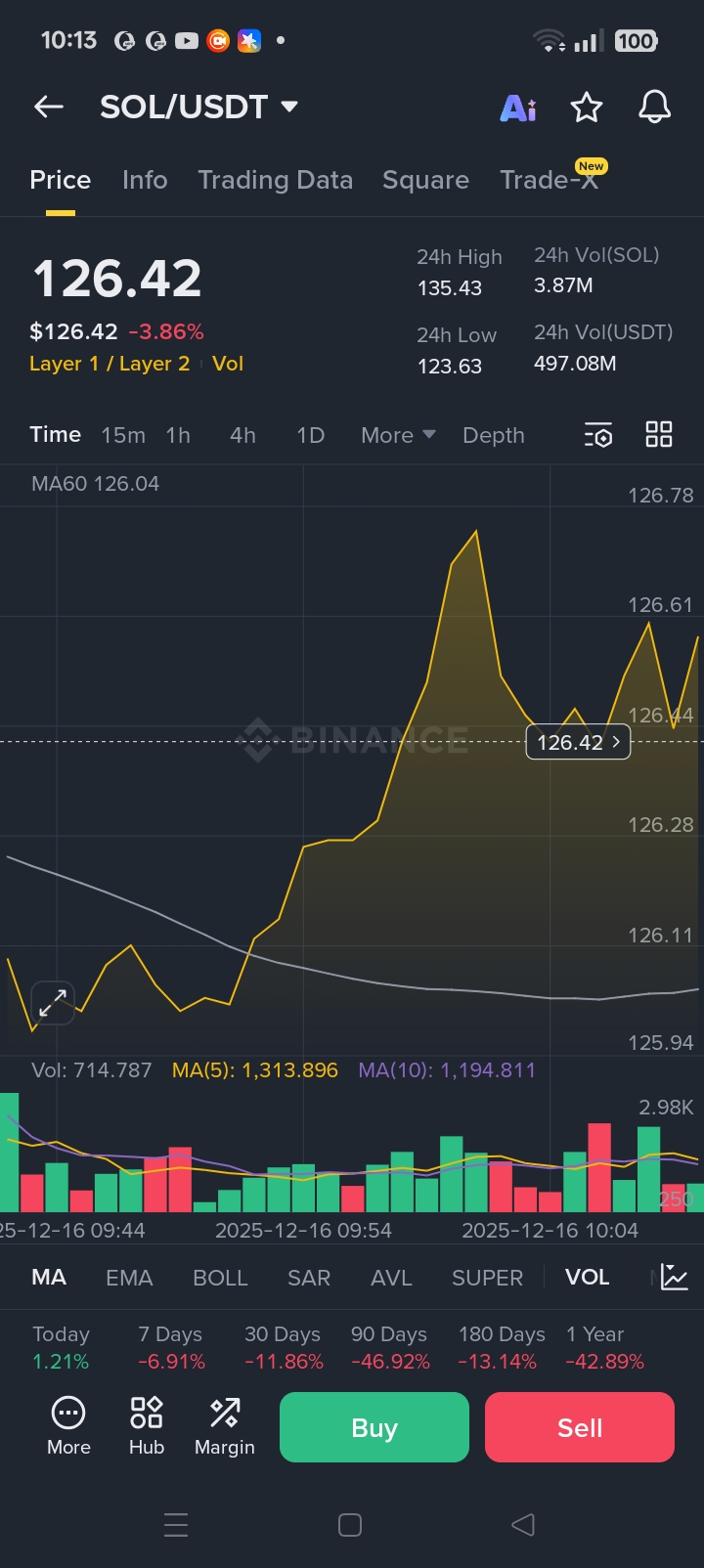704x1568 pixels.
Task: Open the Square tab
Action: click(425, 181)
